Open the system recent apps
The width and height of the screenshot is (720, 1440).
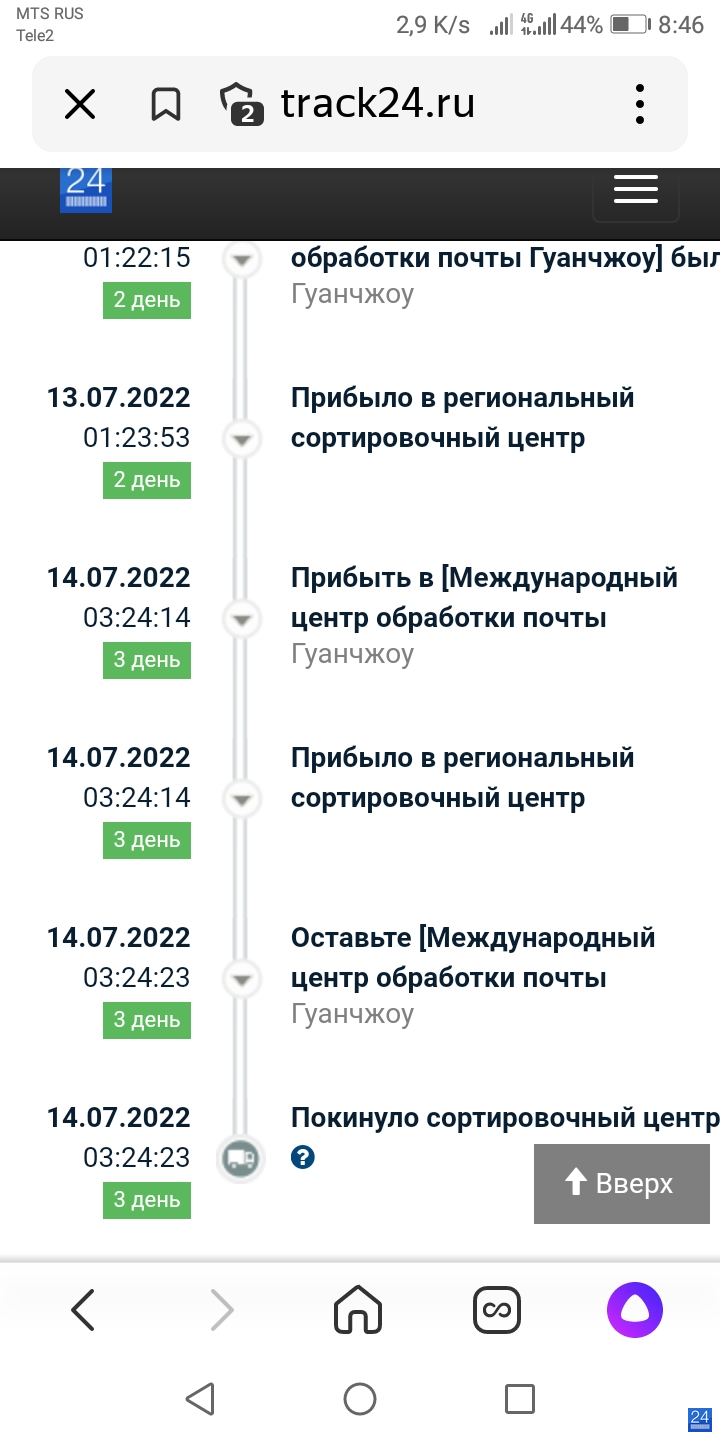[519, 1399]
